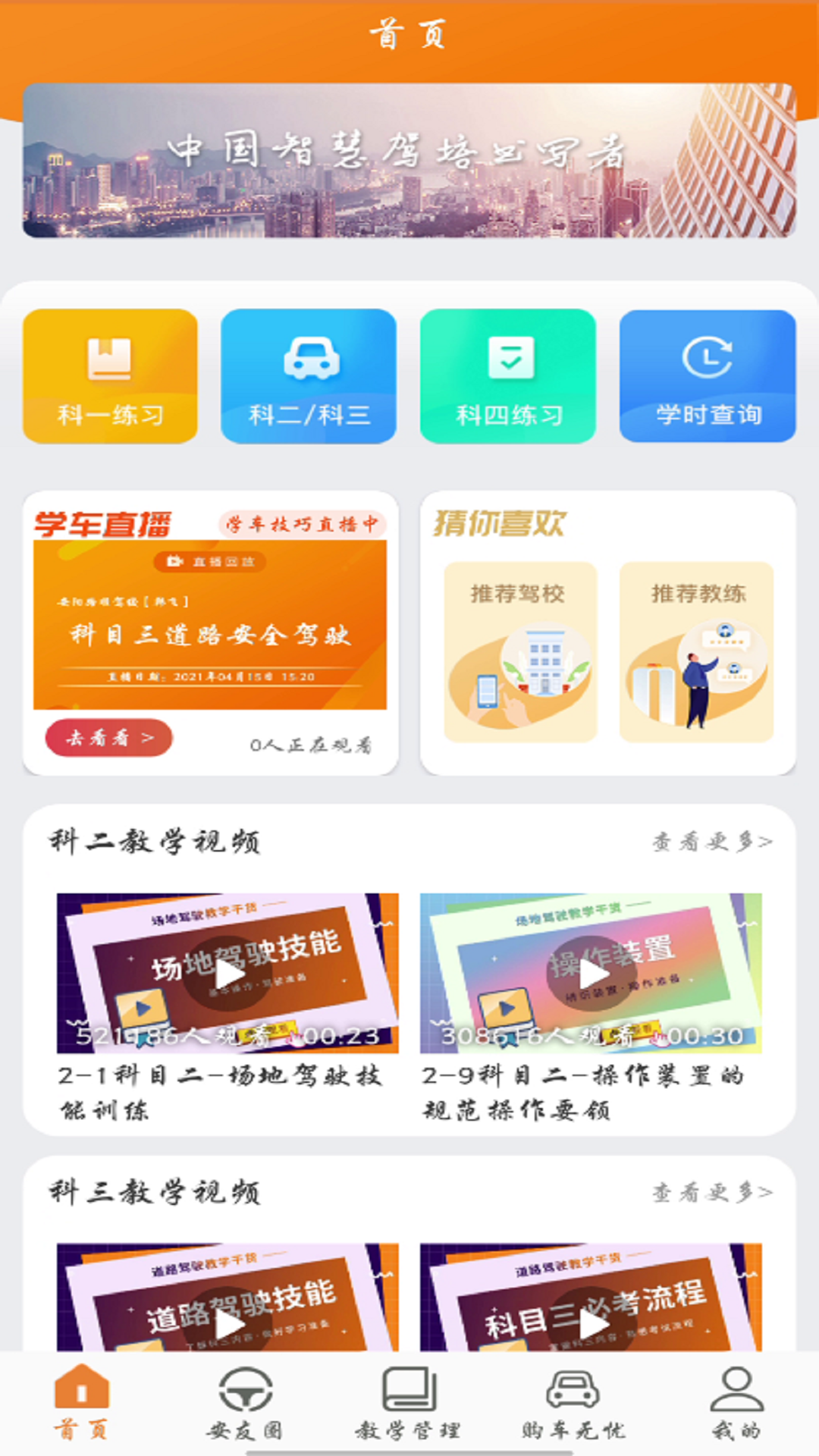View more 科三教学视频

[711, 1192]
